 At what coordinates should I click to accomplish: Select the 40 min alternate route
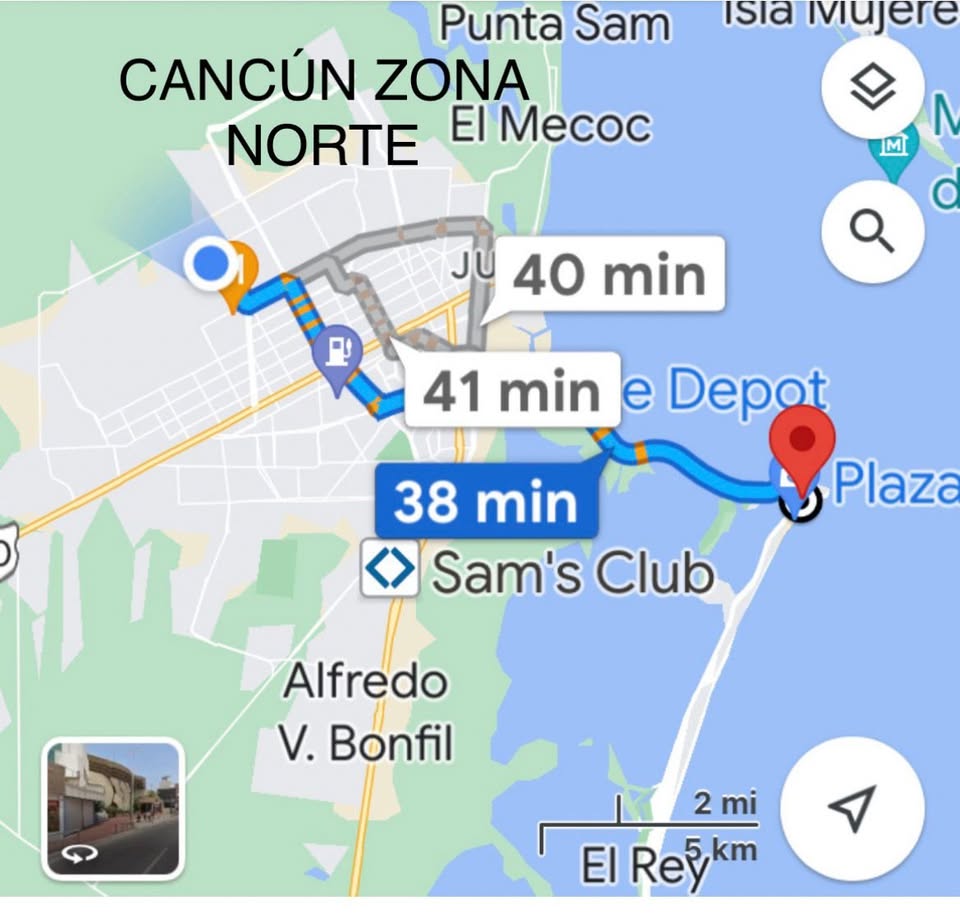pyautogui.click(x=609, y=275)
